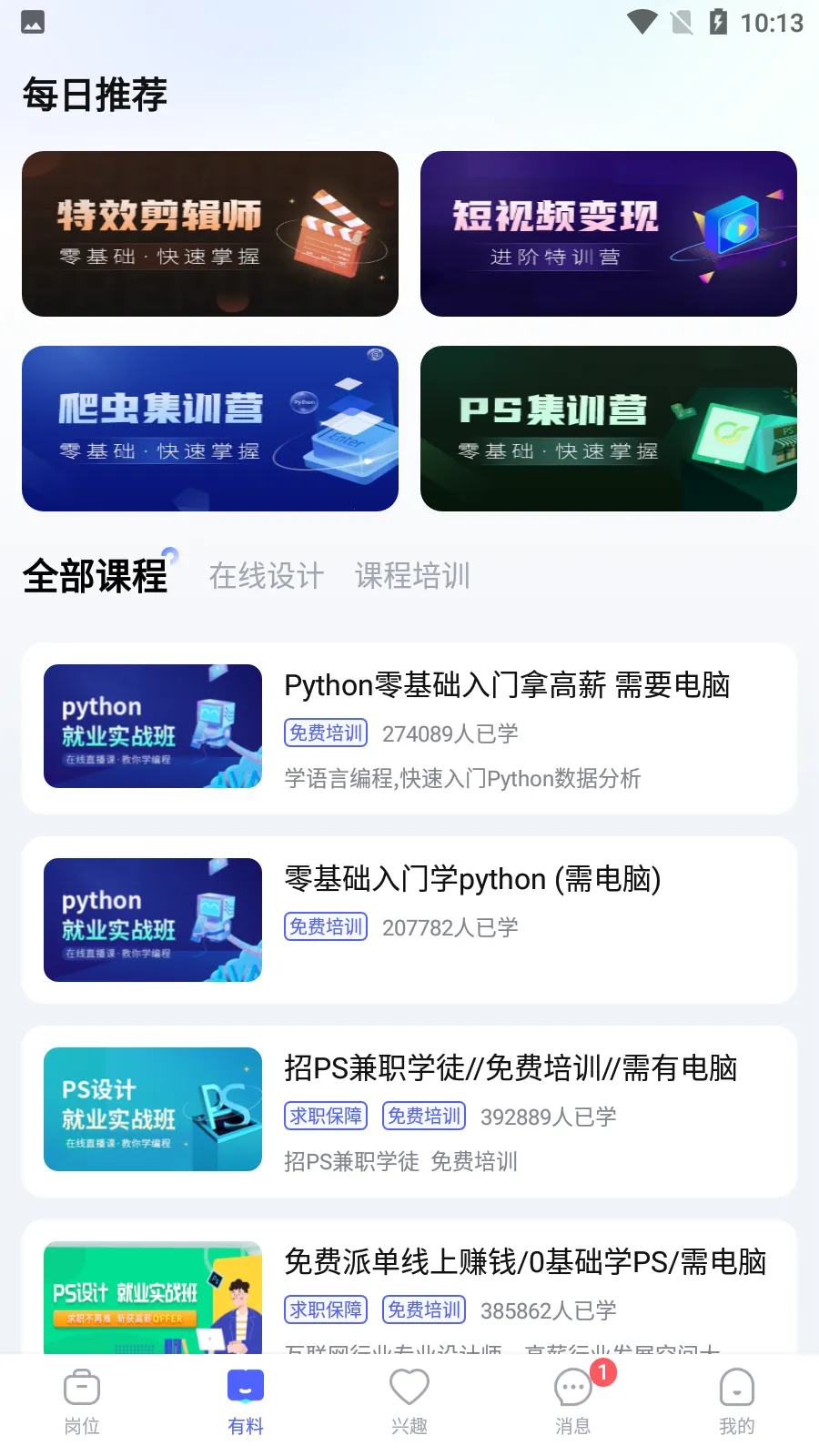Open the 短视频变现 banner
Image resolution: width=819 pixels, height=1456 pixels.
[x=608, y=234]
